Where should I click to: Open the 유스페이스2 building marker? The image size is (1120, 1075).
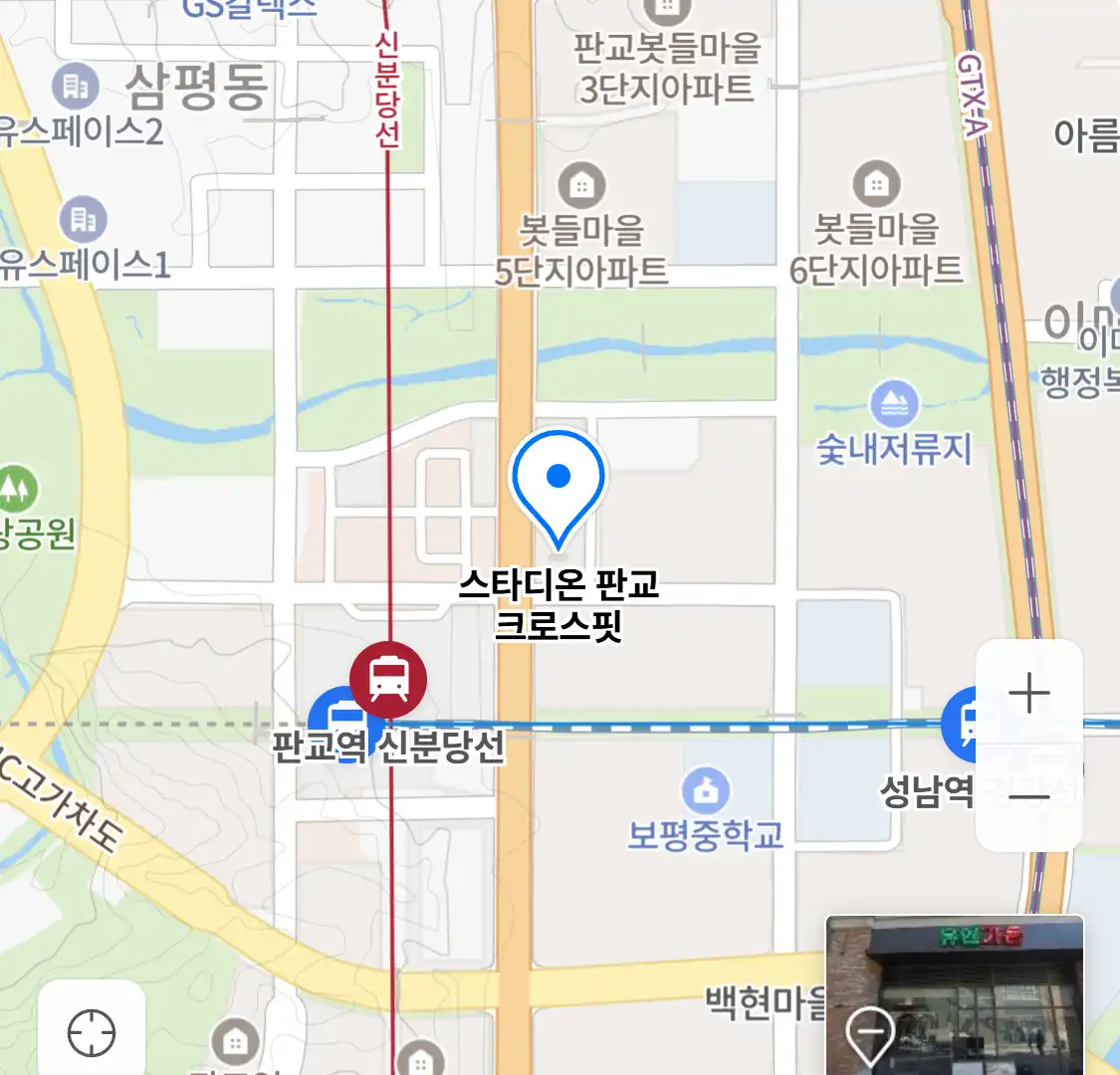76,87
